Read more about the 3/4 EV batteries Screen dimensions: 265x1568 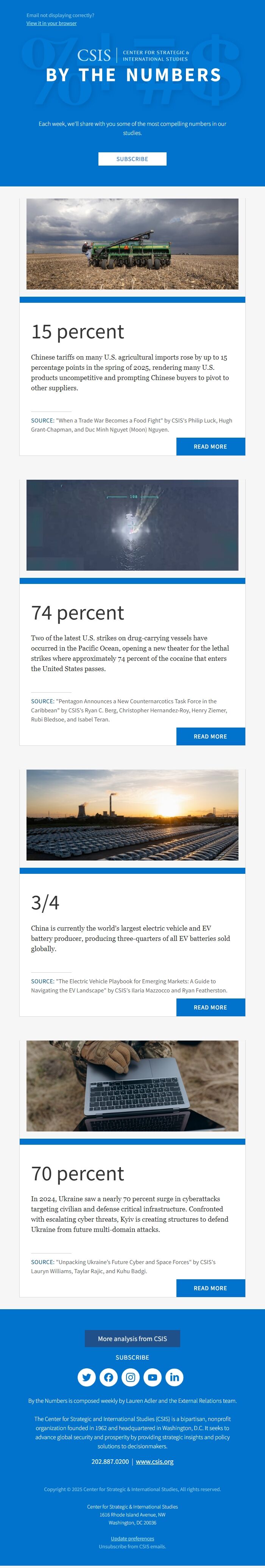coord(210,1007)
